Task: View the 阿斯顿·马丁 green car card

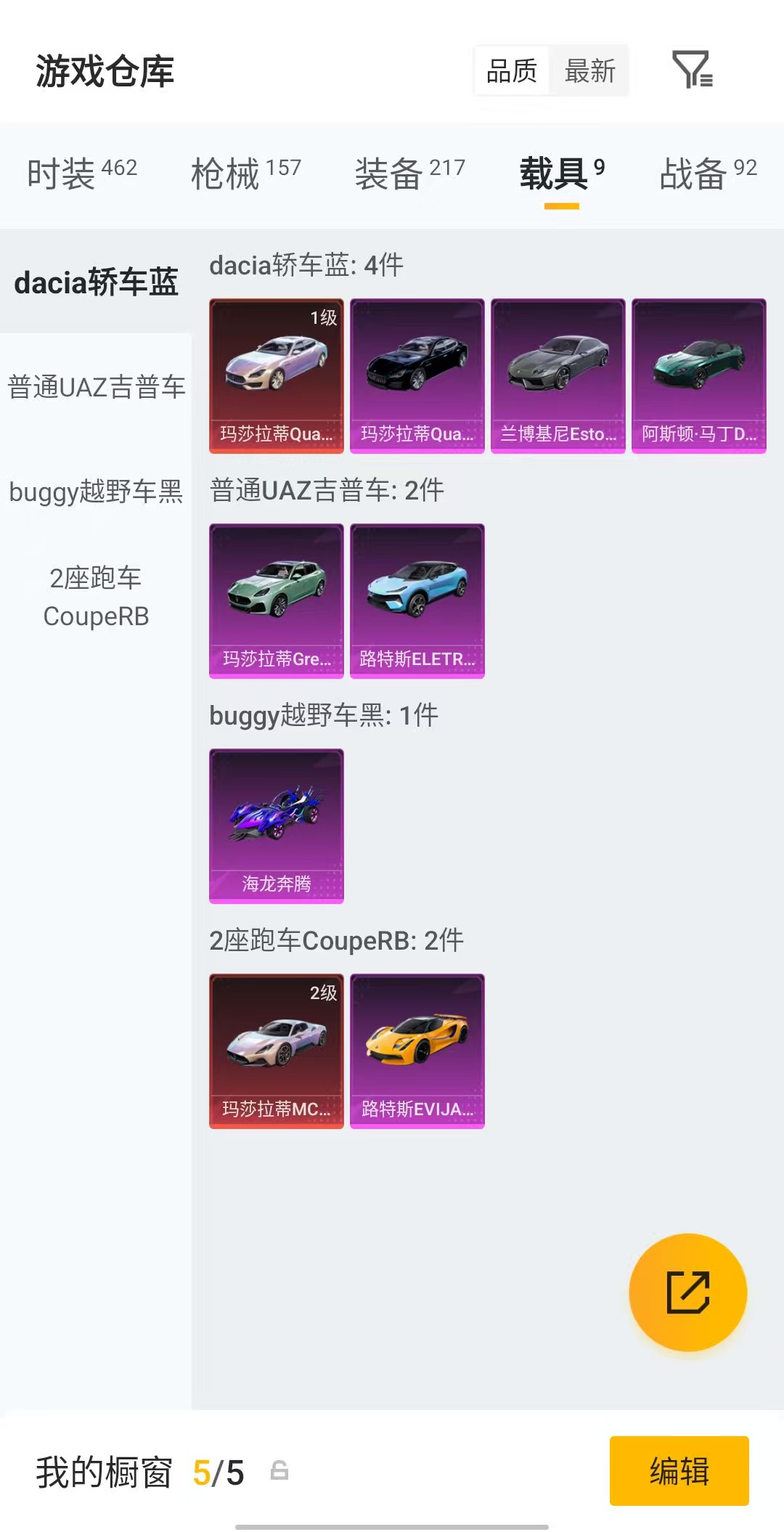Action: pos(698,376)
